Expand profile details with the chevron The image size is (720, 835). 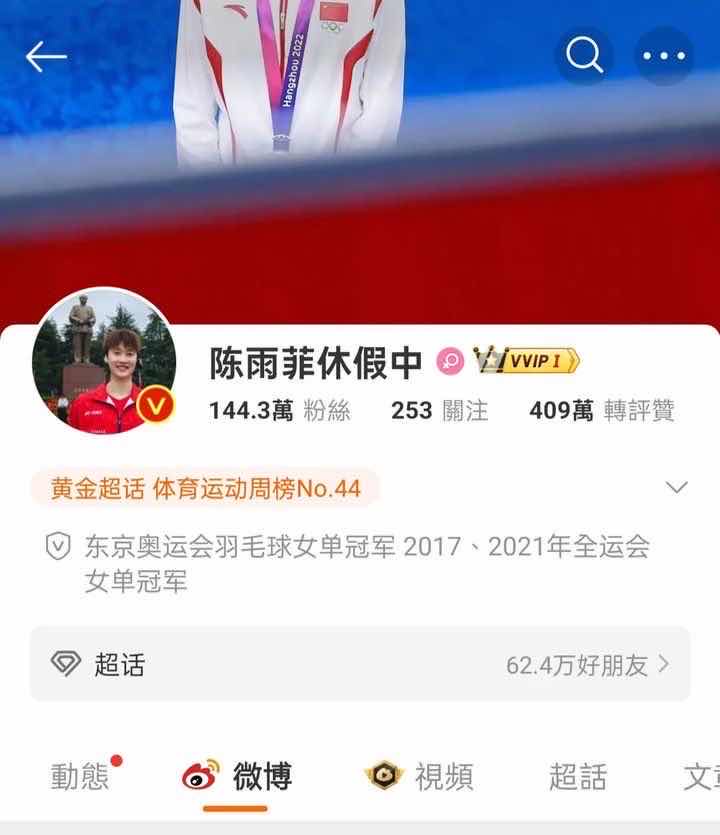click(677, 488)
